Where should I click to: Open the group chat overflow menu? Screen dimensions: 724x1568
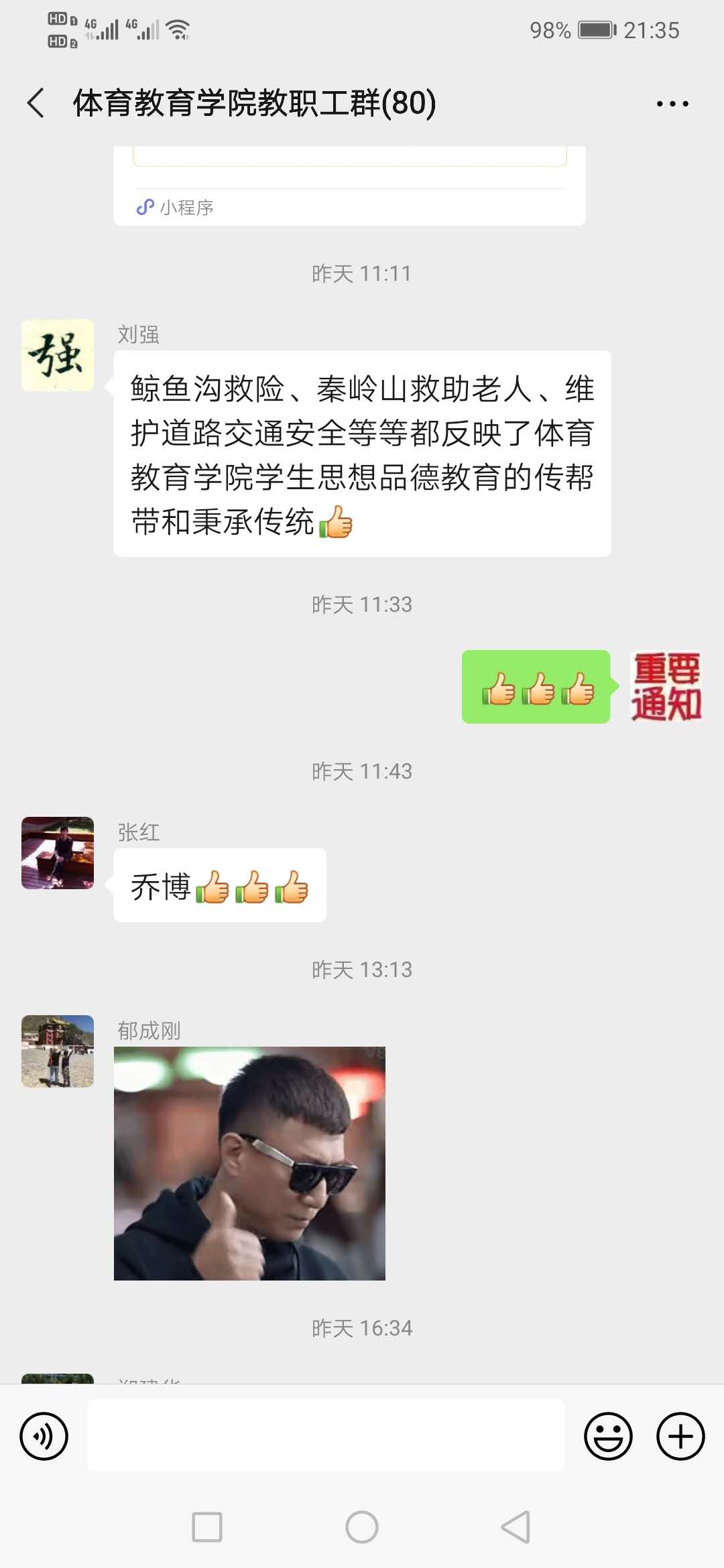(672, 104)
